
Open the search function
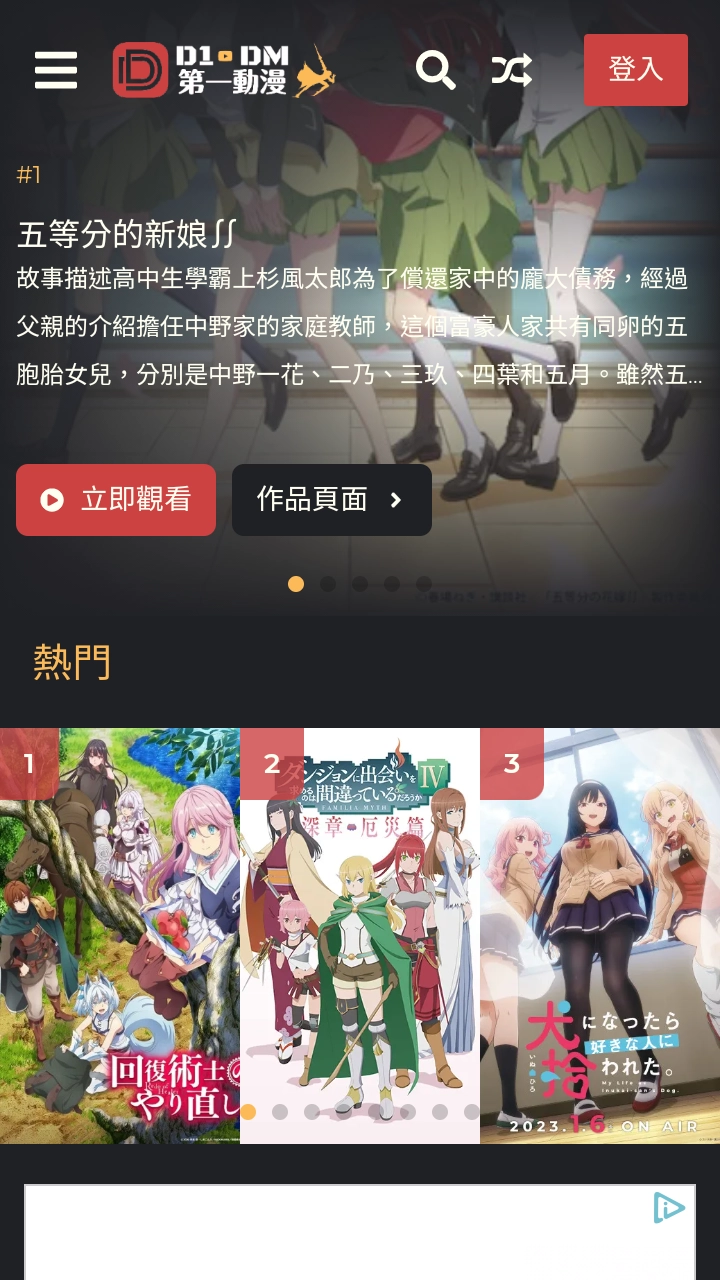(435, 70)
